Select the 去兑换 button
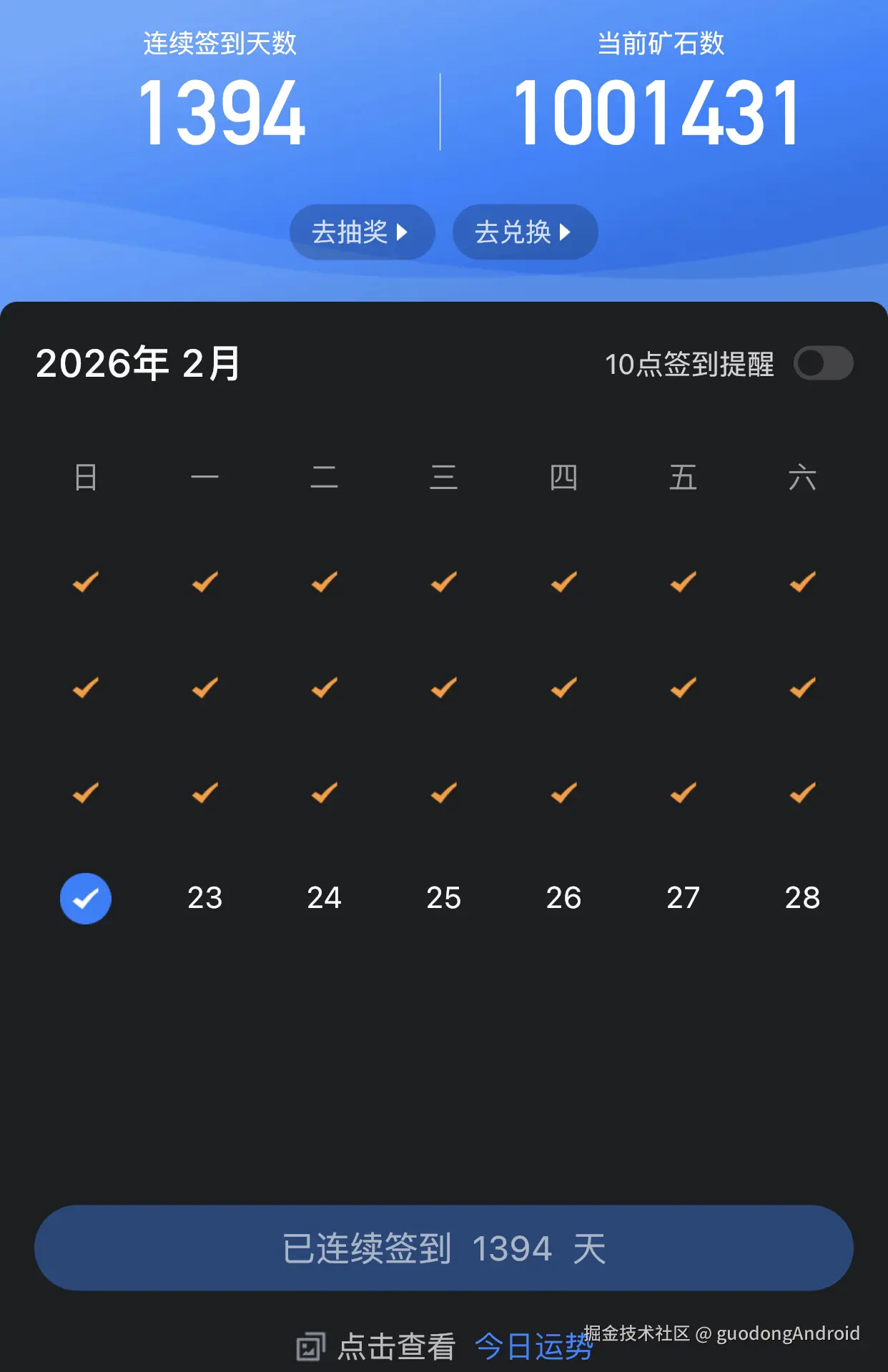The image size is (888, 1372). pyautogui.click(x=525, y=232)
